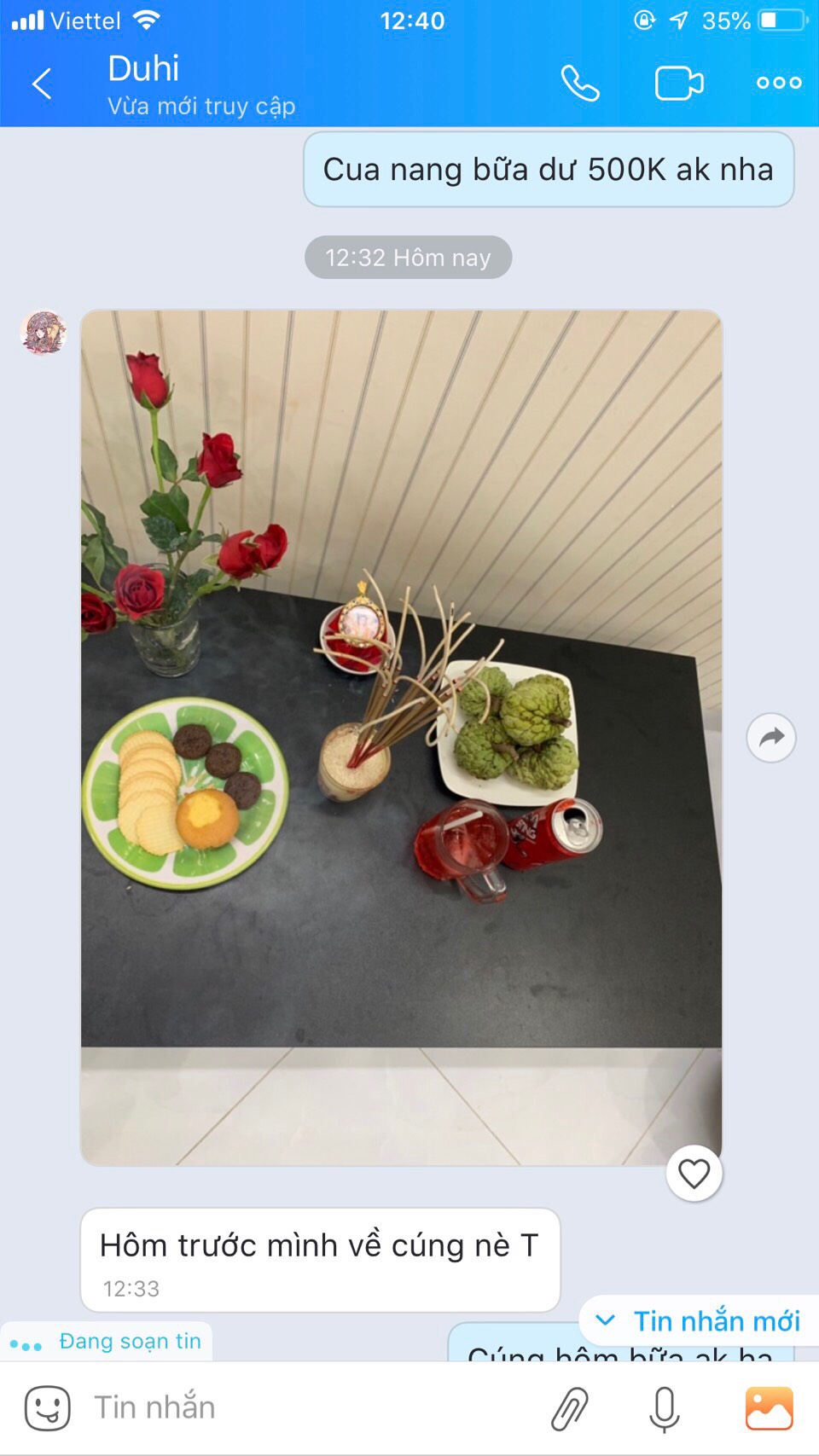Open the three-dot options menu

[x=778, y=84]
